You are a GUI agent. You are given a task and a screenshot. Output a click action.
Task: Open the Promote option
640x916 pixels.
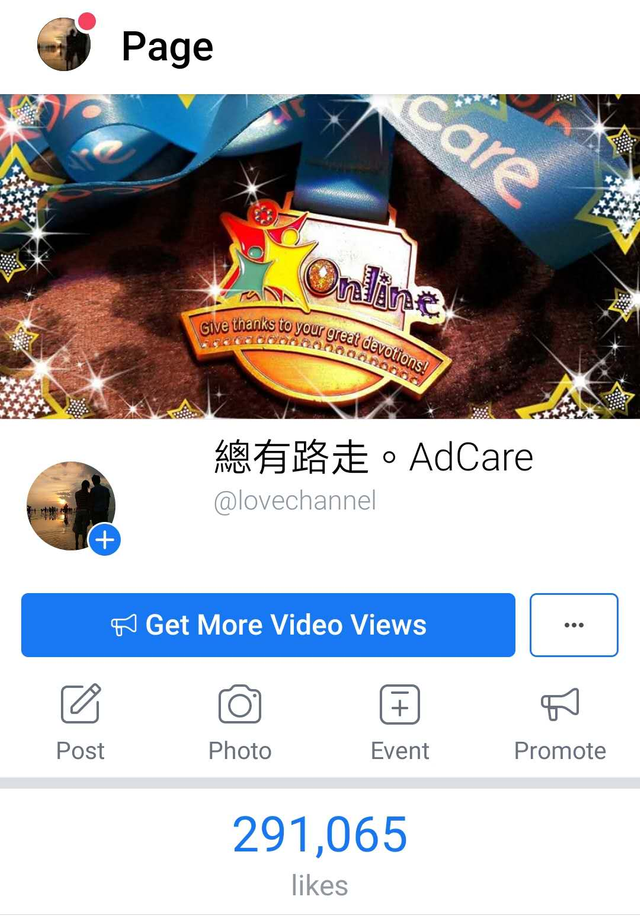coord(560,722)
